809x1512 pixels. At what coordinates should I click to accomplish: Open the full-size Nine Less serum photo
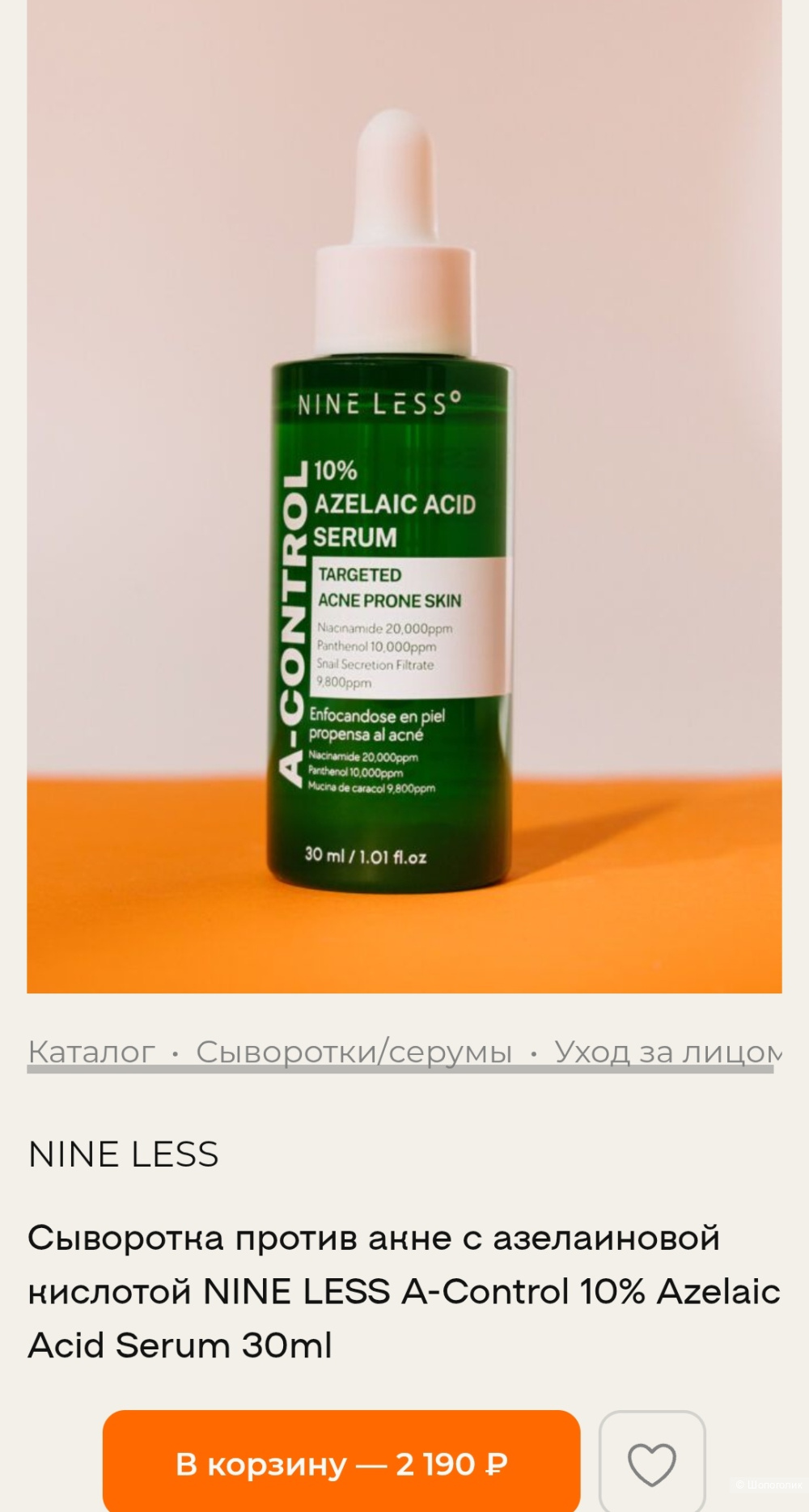tap(404, 495)
